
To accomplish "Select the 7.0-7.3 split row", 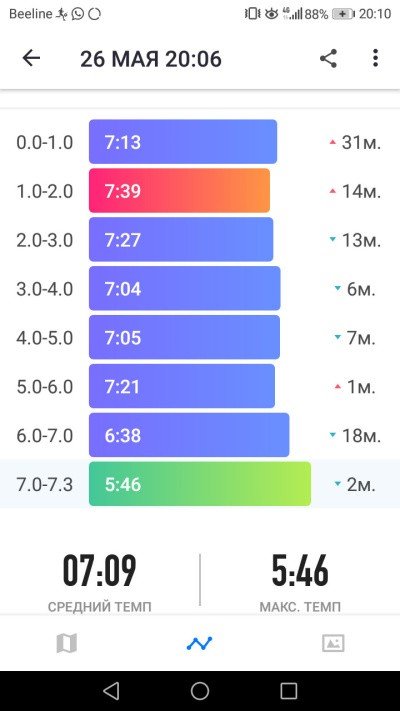I will [x=200, y=484].
